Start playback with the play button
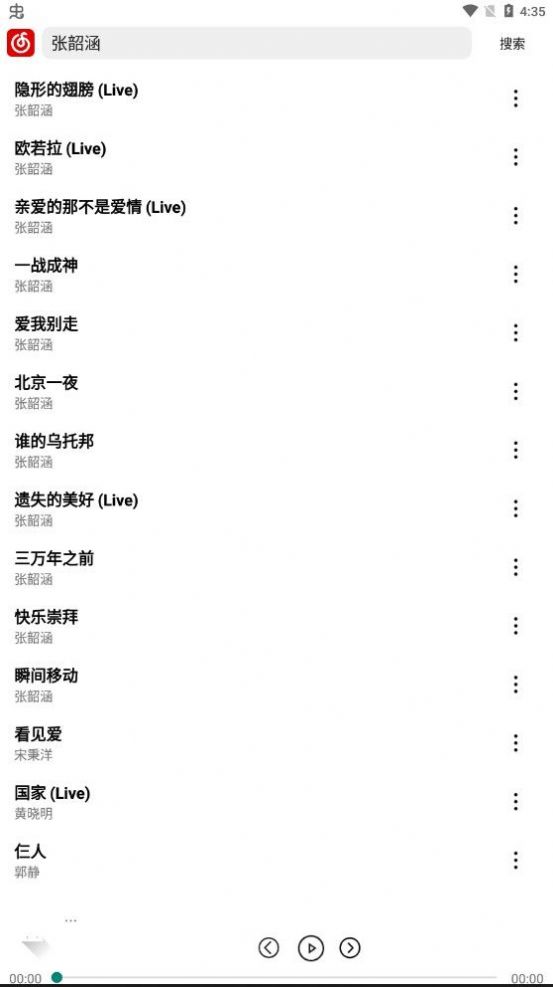This screenshot has width=553, height=987. point(311,948)
